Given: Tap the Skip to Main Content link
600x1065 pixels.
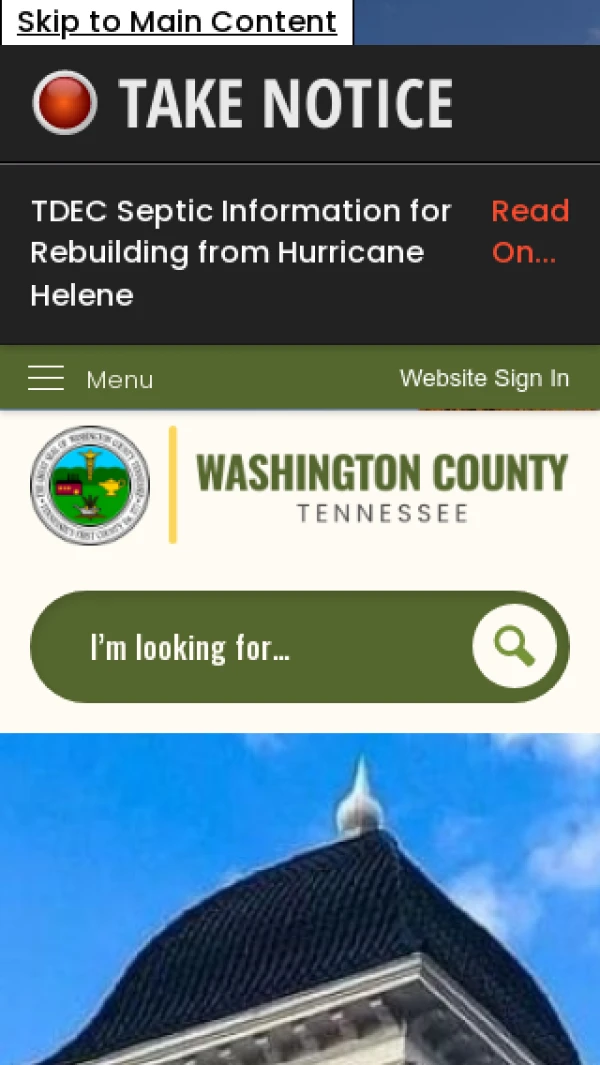Looking at the screenshot, I should tap(177, 22).
